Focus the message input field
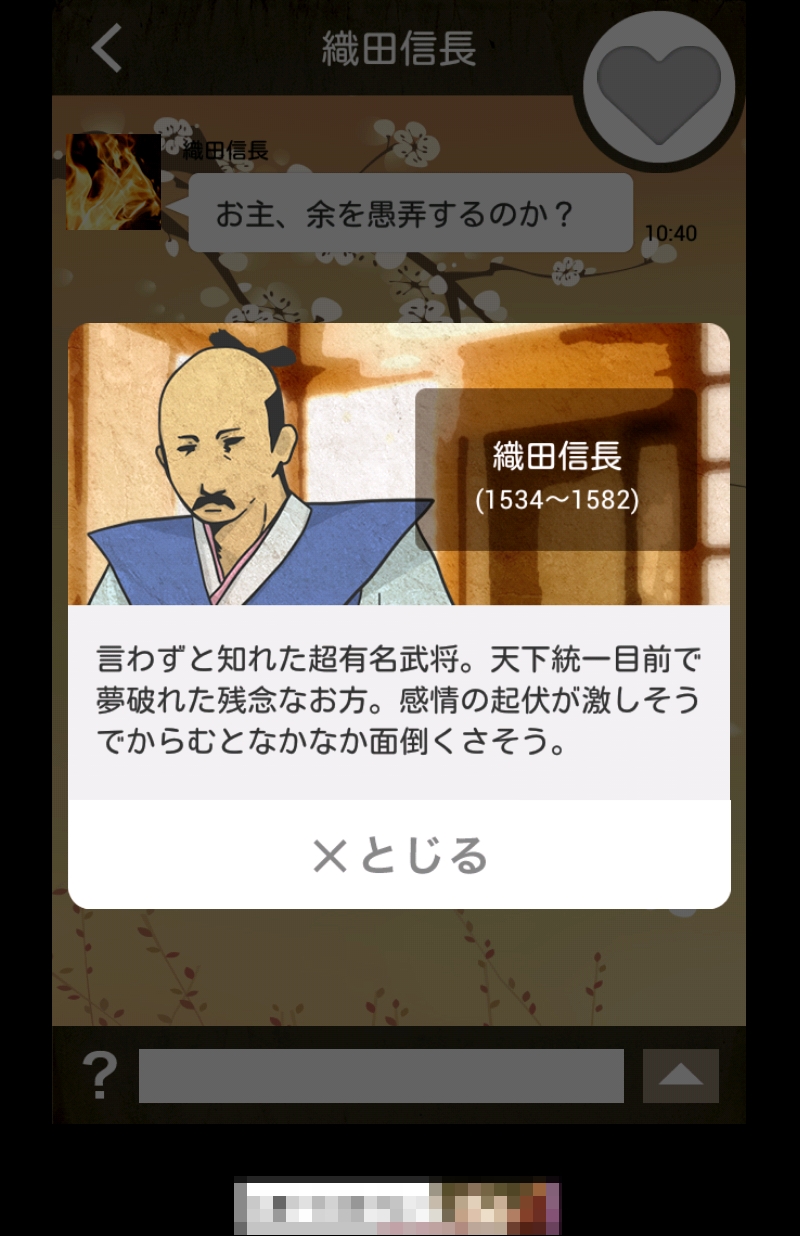This screenshot has width=800, height=1236. click(x=381, y=1076)
